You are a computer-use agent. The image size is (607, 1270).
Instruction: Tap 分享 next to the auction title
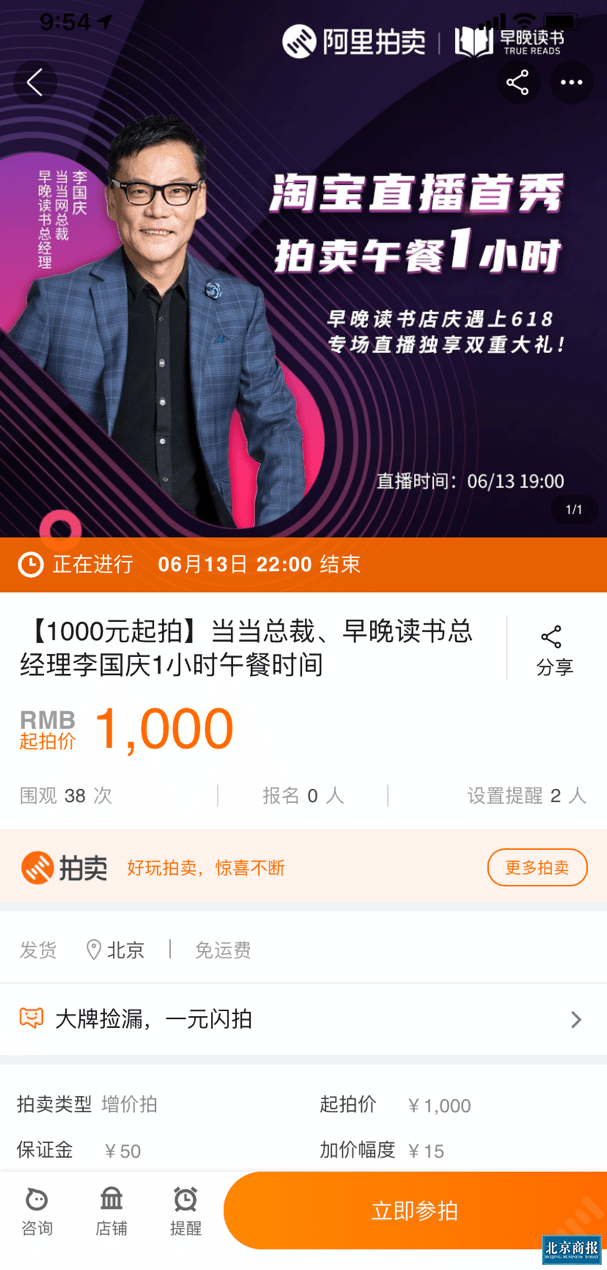click(x=553, y=650)
